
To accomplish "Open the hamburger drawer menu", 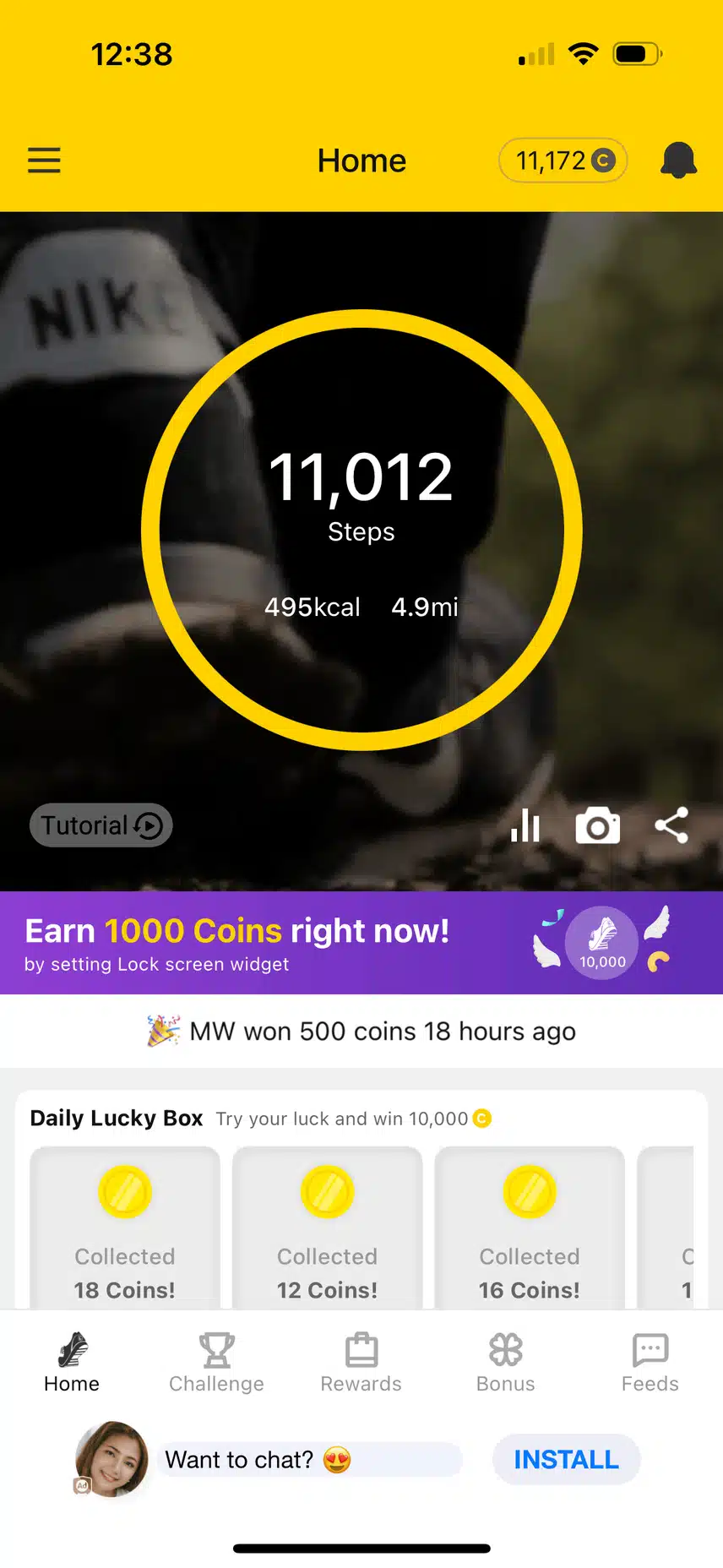I will [x=44, y=161].
